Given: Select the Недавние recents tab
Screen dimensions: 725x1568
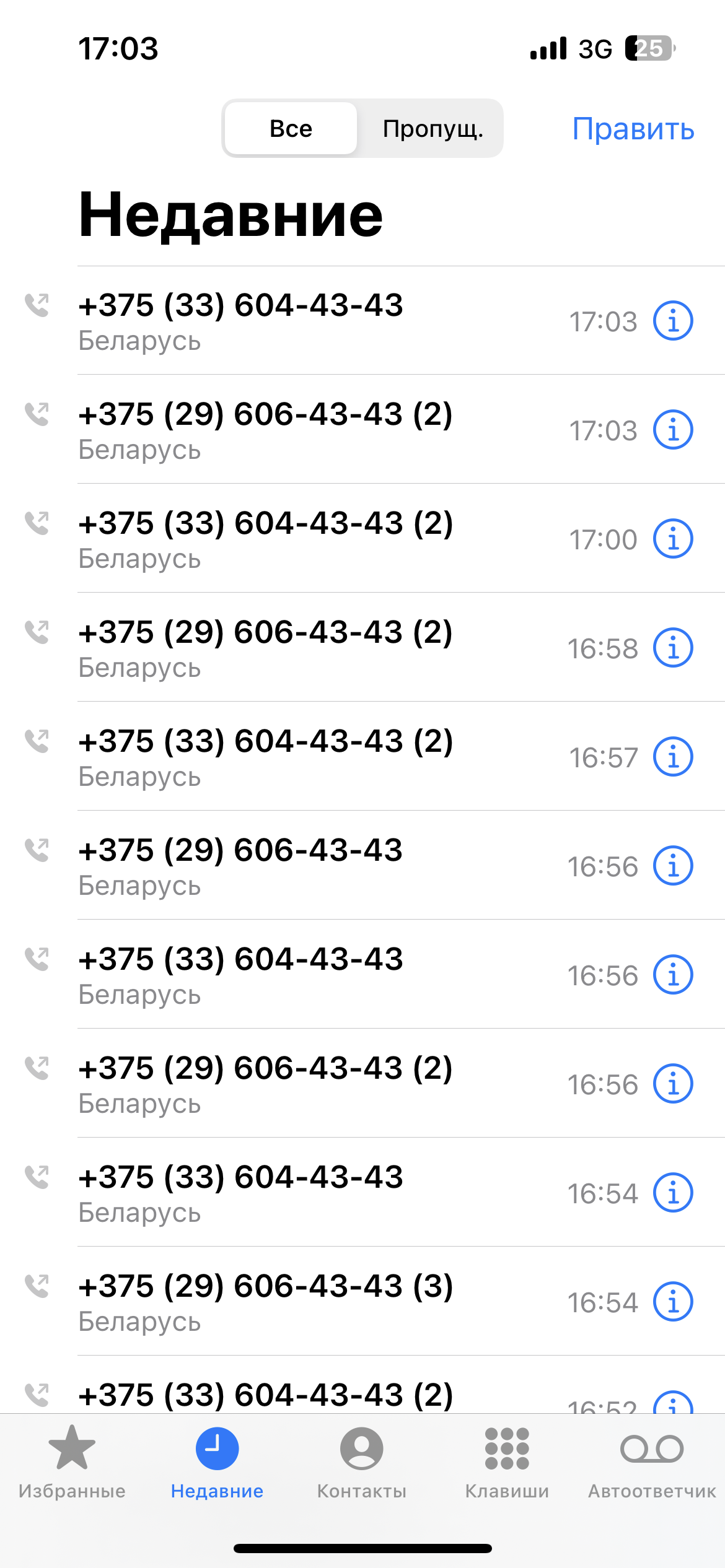Looking at the screenshot, I should [x=217, y=1461].
